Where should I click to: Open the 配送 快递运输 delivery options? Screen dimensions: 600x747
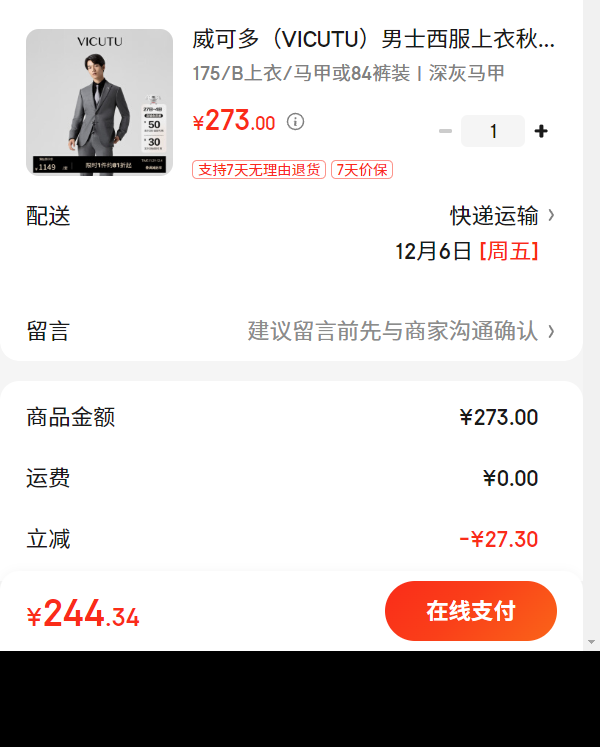click(502, 216)
